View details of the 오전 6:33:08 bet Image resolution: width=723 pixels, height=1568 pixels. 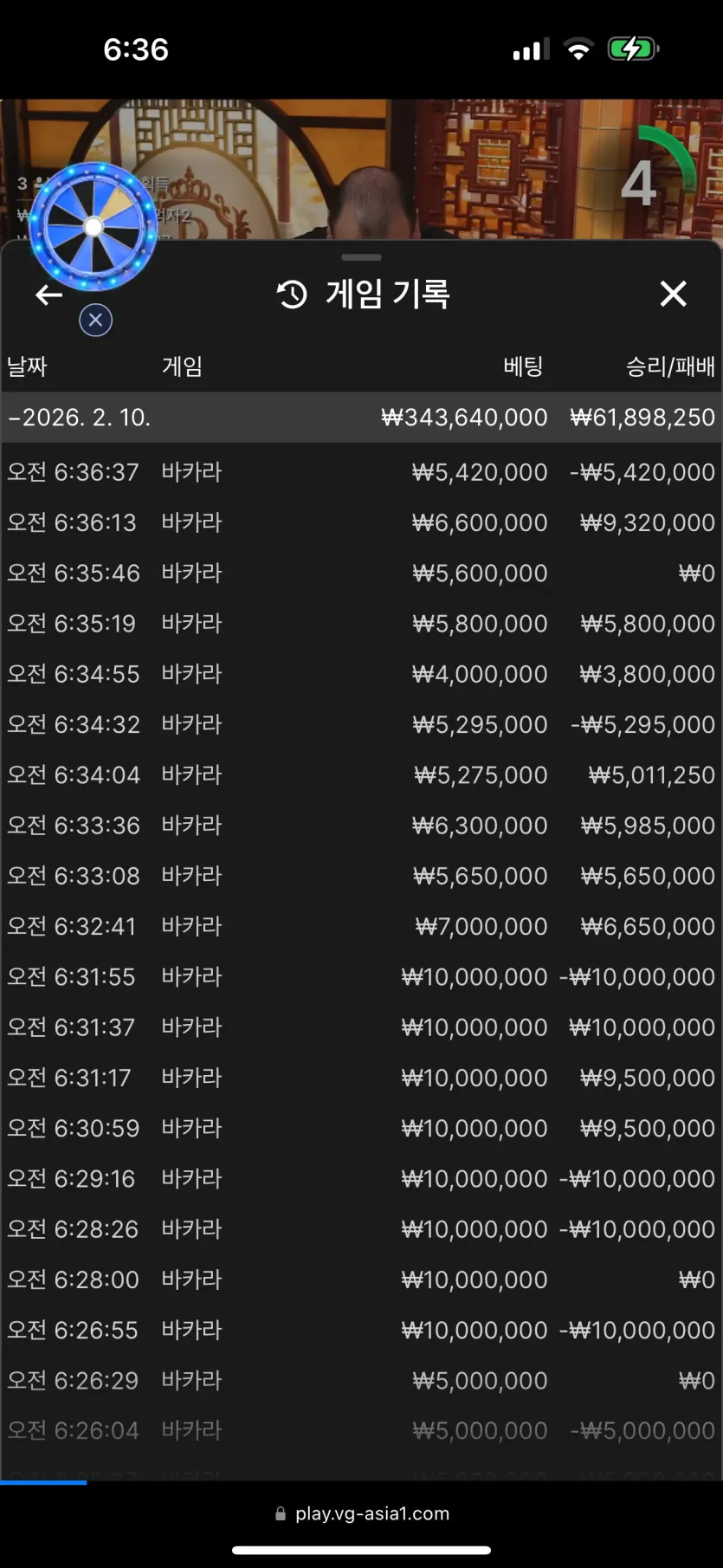pos(361,876)
